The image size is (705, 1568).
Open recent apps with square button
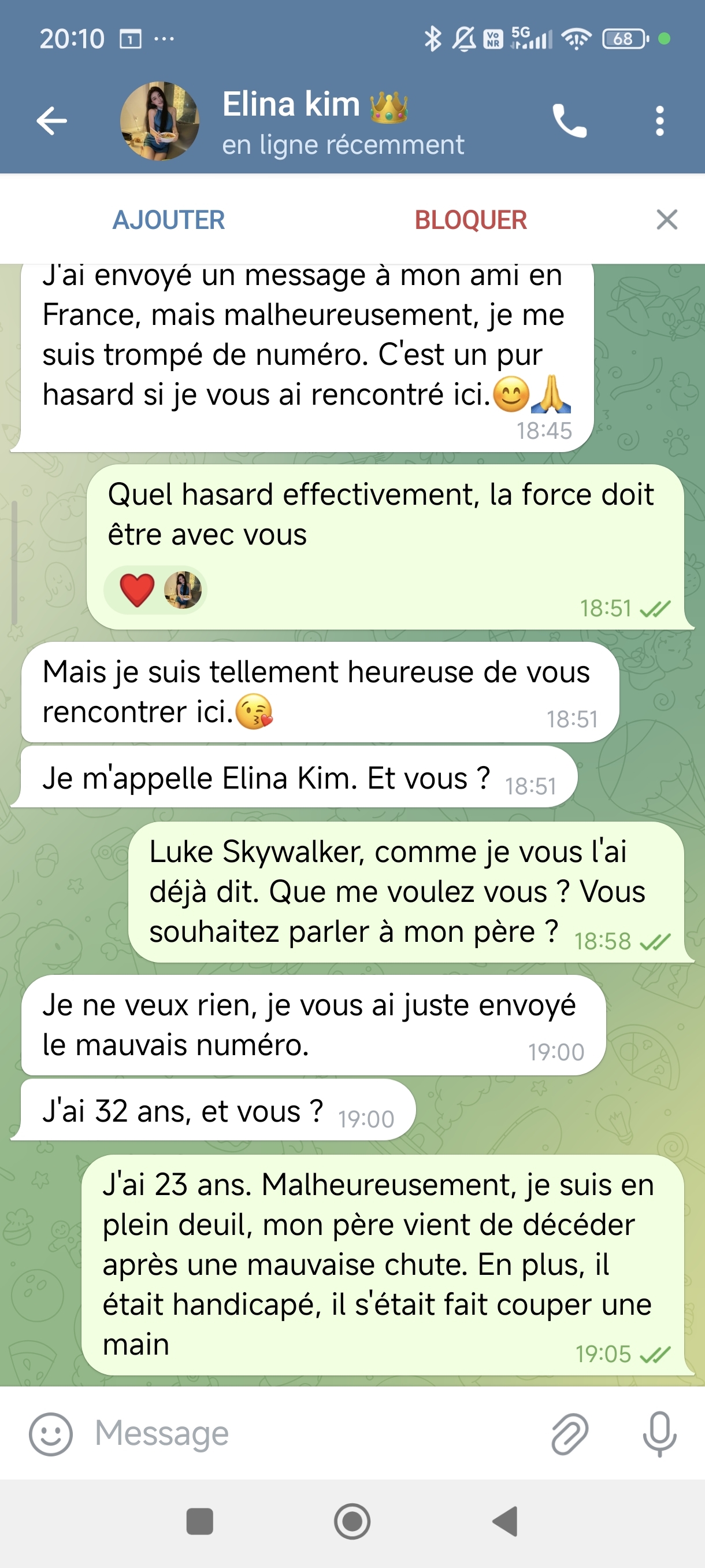tap(199, 1522)
